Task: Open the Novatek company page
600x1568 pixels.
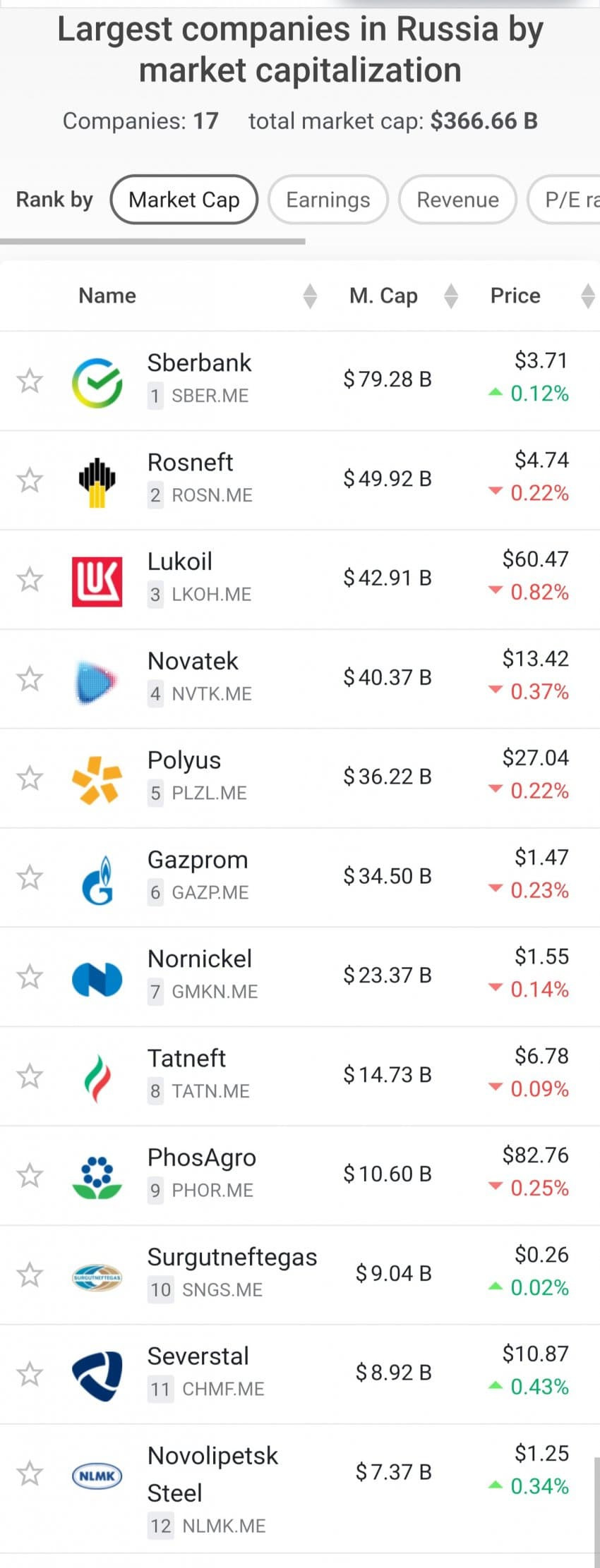Action: [193, 662]
